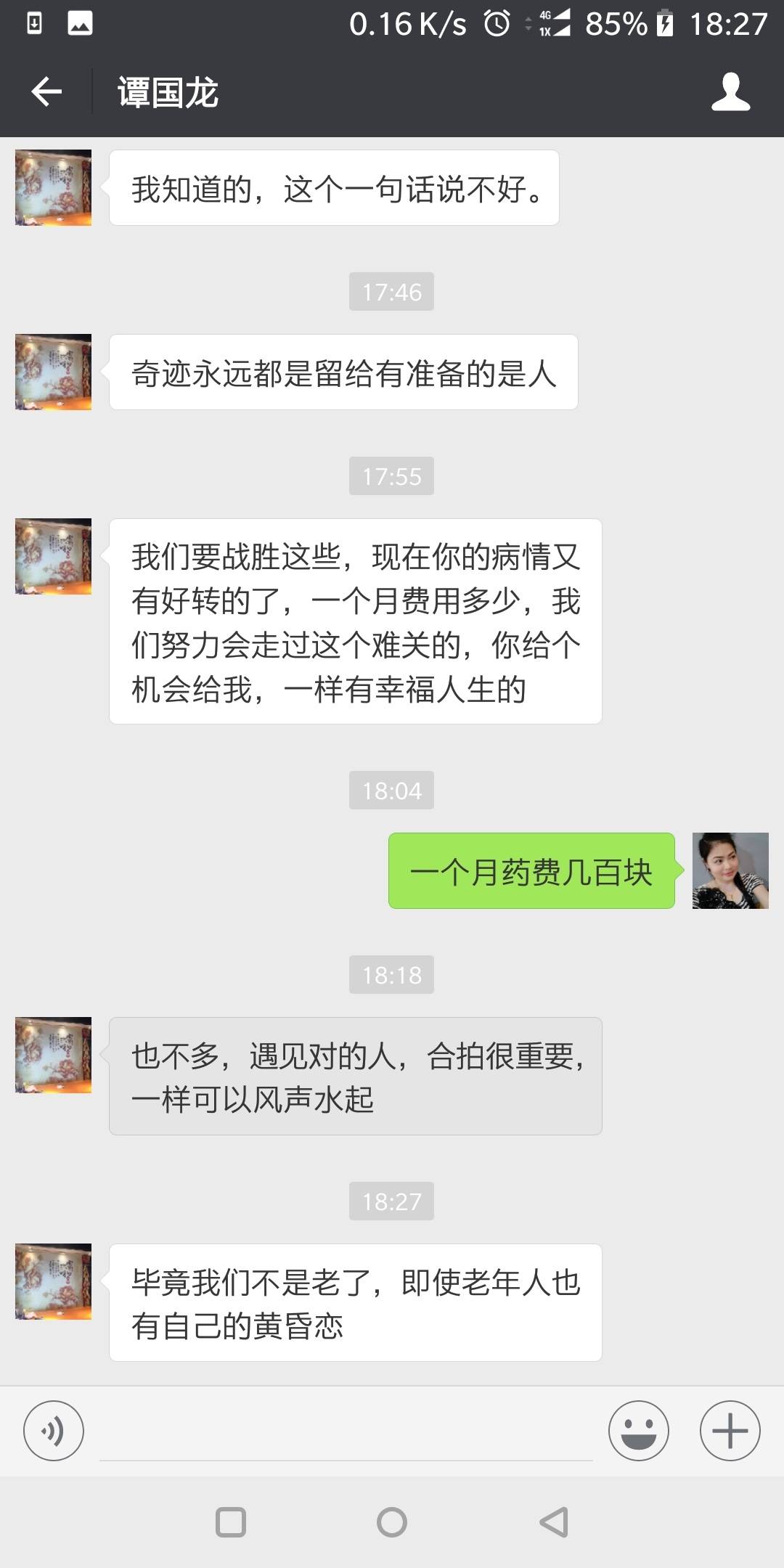Tap the 18:27 timestamp label
The width and height of the screenshot is (784, 1568).
(x=391, y=1201)
